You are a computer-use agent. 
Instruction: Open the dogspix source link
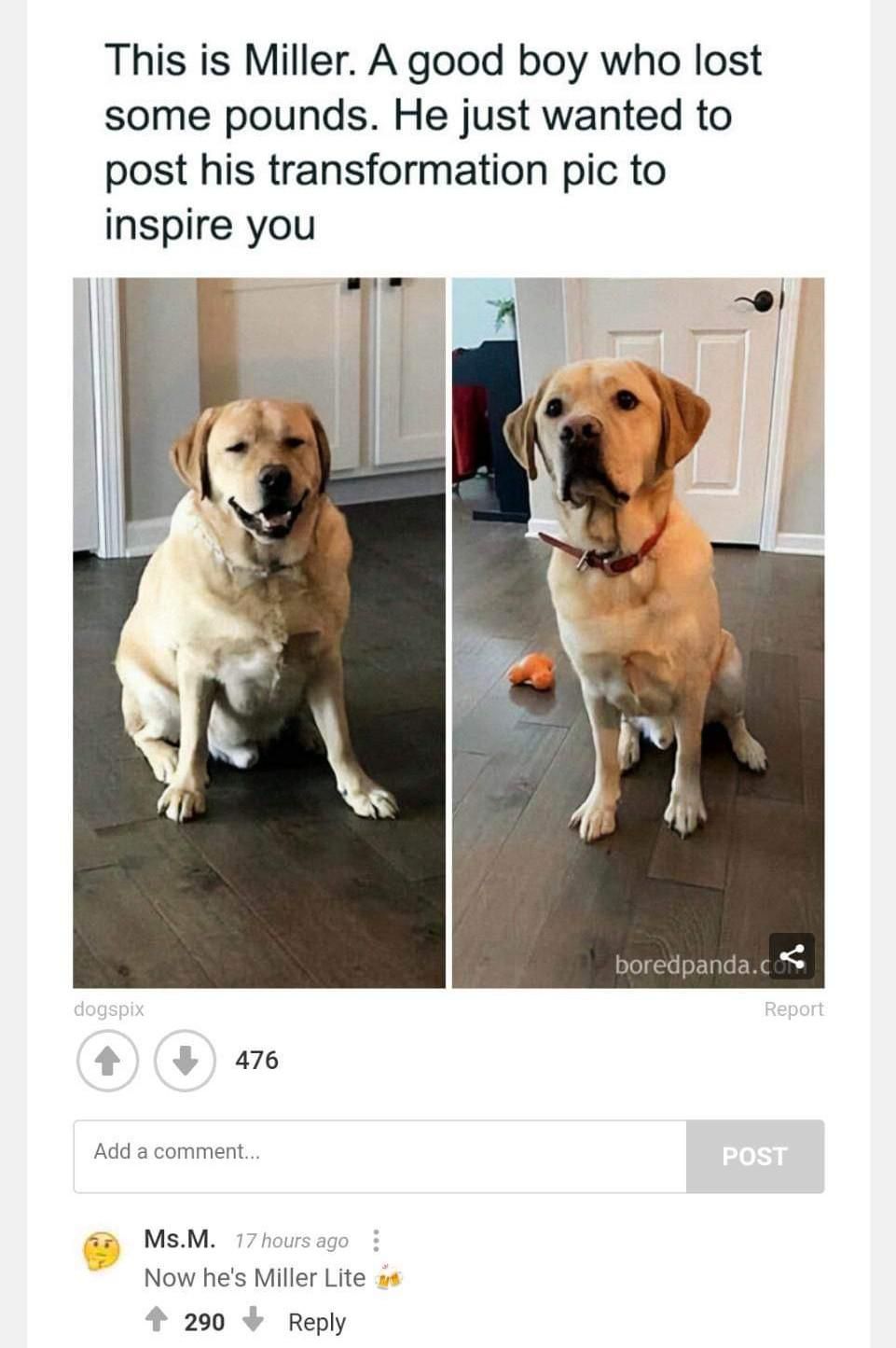click(108, 1008)
